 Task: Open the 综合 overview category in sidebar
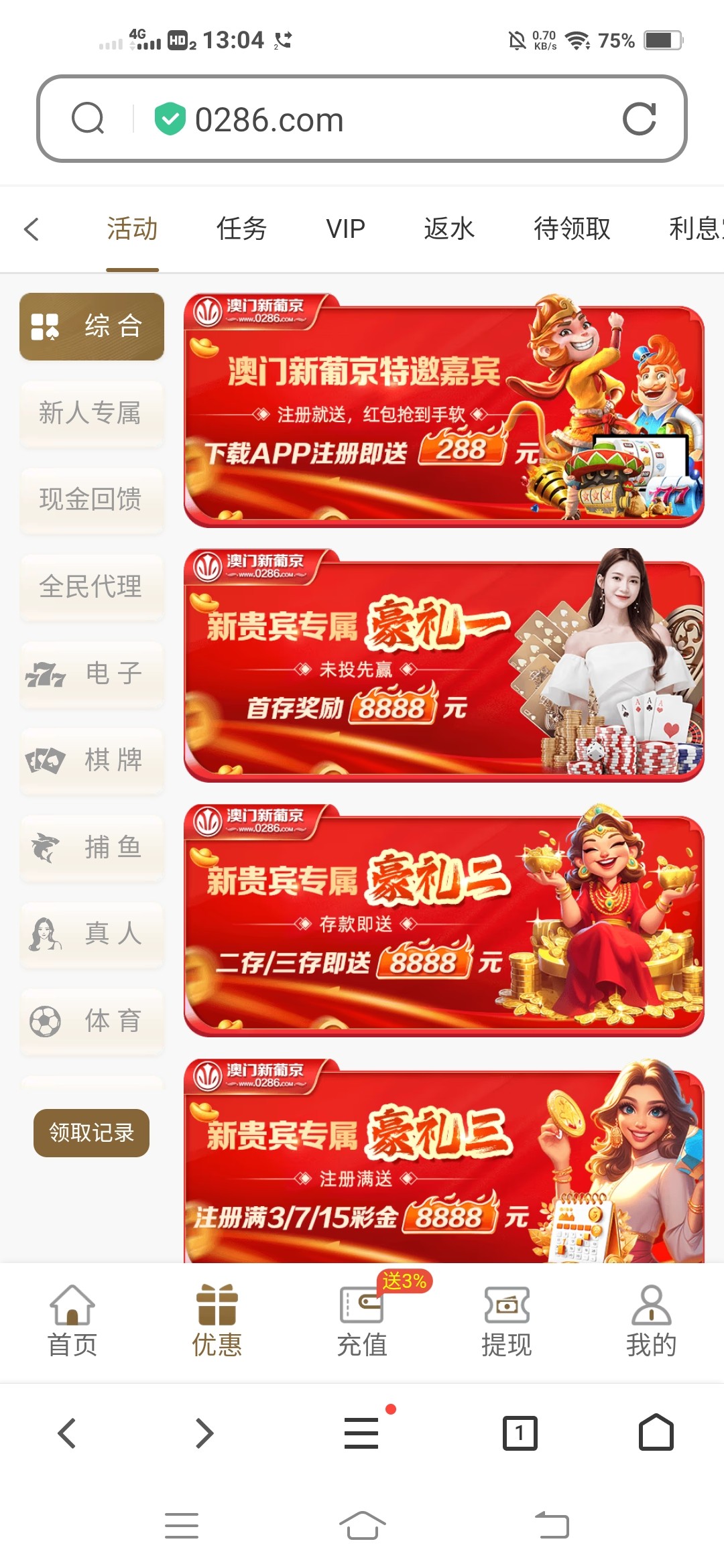point(91,326)
